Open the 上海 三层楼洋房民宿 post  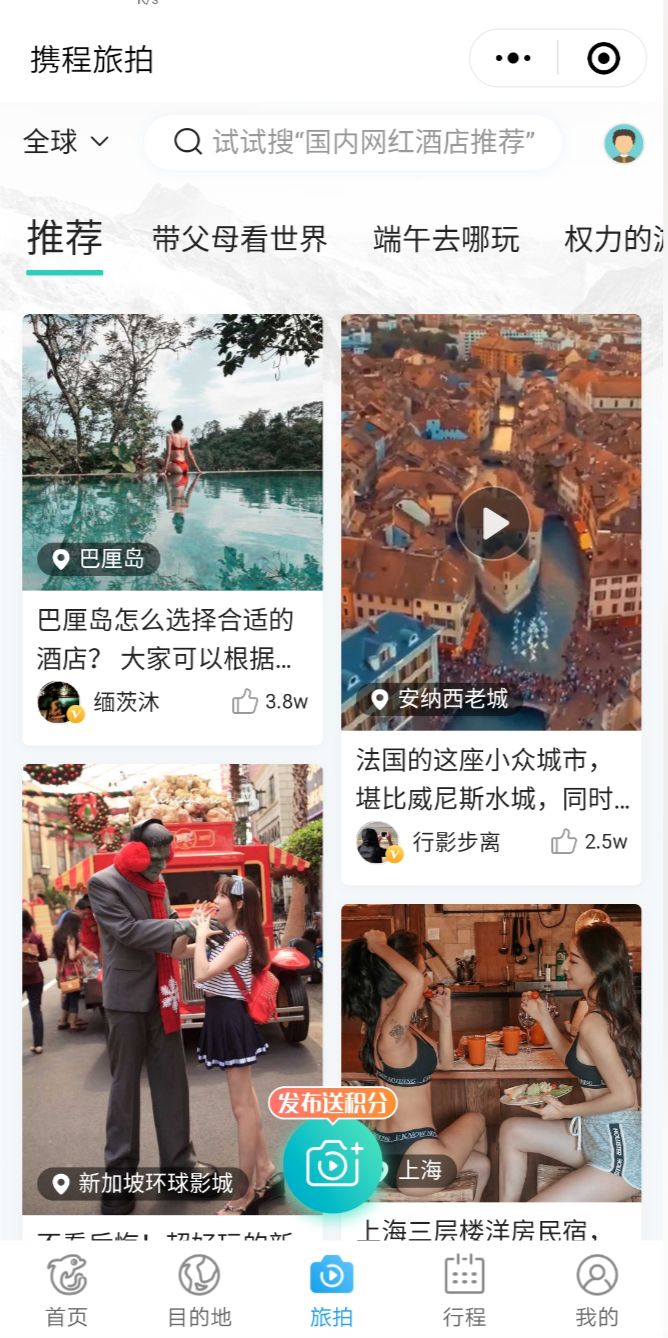[x=491, y=1050]
